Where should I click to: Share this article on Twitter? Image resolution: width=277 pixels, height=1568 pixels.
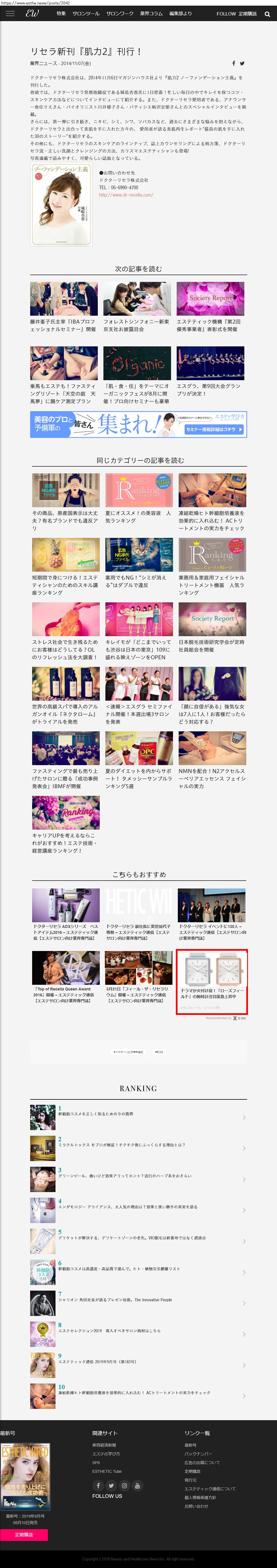pyautogui.click(x=242, y=63)
